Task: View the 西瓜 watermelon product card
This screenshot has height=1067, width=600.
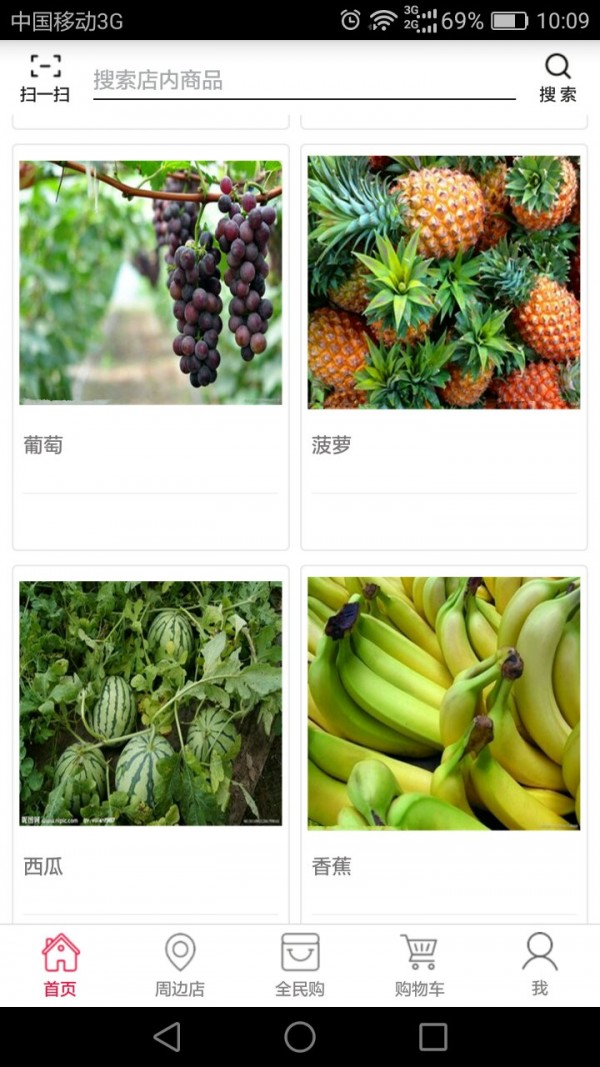Action: pos(150,745)
